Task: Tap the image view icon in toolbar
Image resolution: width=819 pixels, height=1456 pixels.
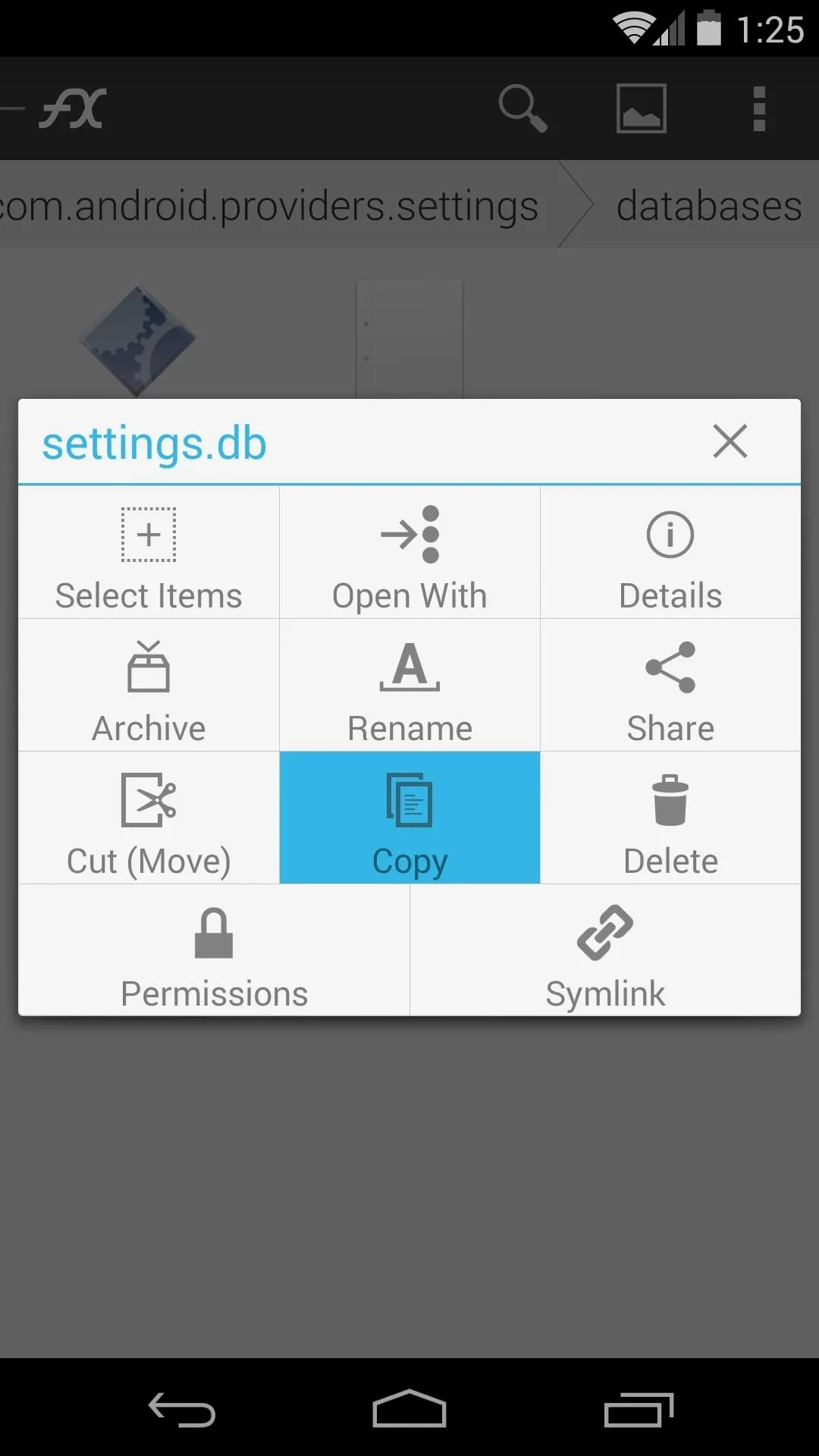Action: [x=641, y=108]
